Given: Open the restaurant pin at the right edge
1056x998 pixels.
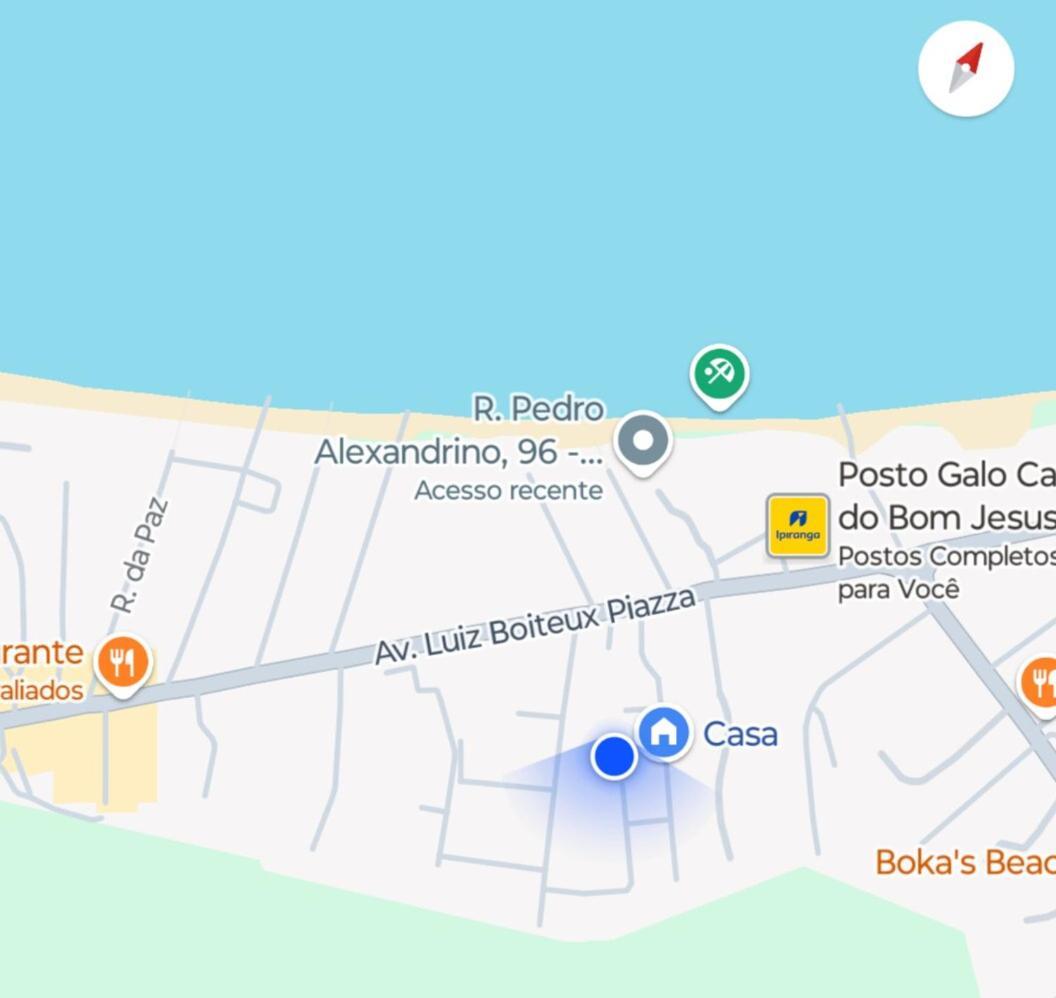Looking at the screenshot, I should [1041, 683].
